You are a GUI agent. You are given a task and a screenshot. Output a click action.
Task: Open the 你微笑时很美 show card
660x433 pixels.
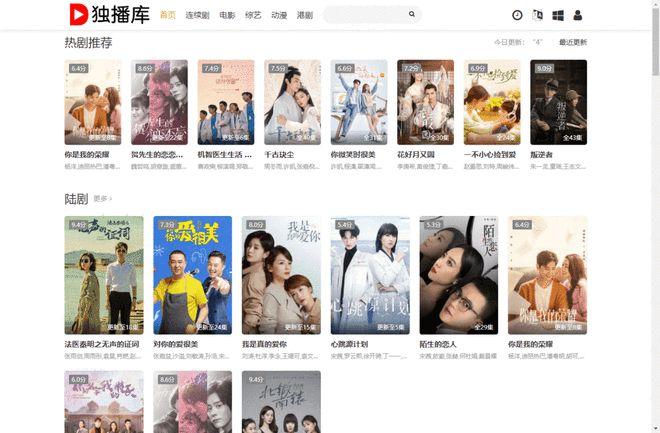point(358,103)
